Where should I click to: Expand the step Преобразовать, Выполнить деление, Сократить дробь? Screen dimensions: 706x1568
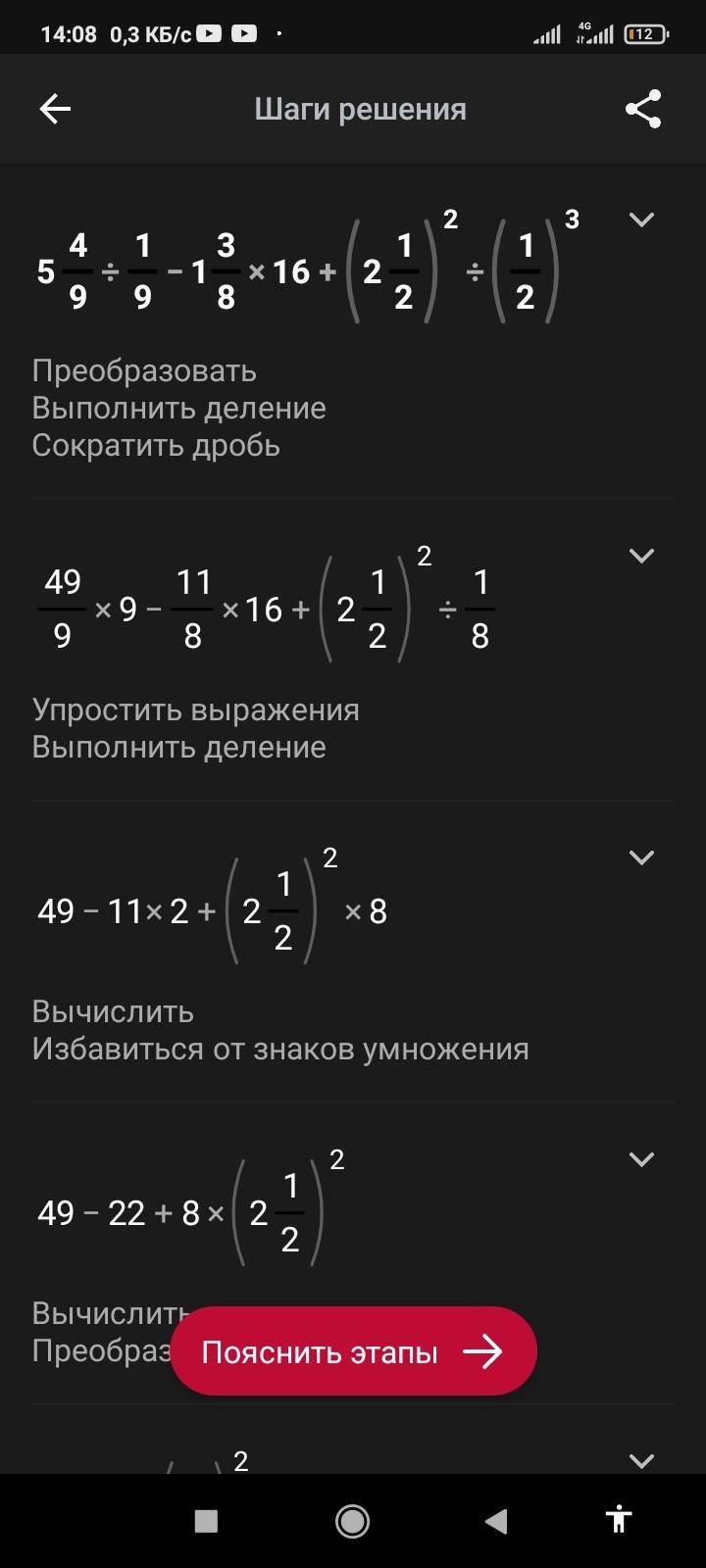tap(641, 220)
